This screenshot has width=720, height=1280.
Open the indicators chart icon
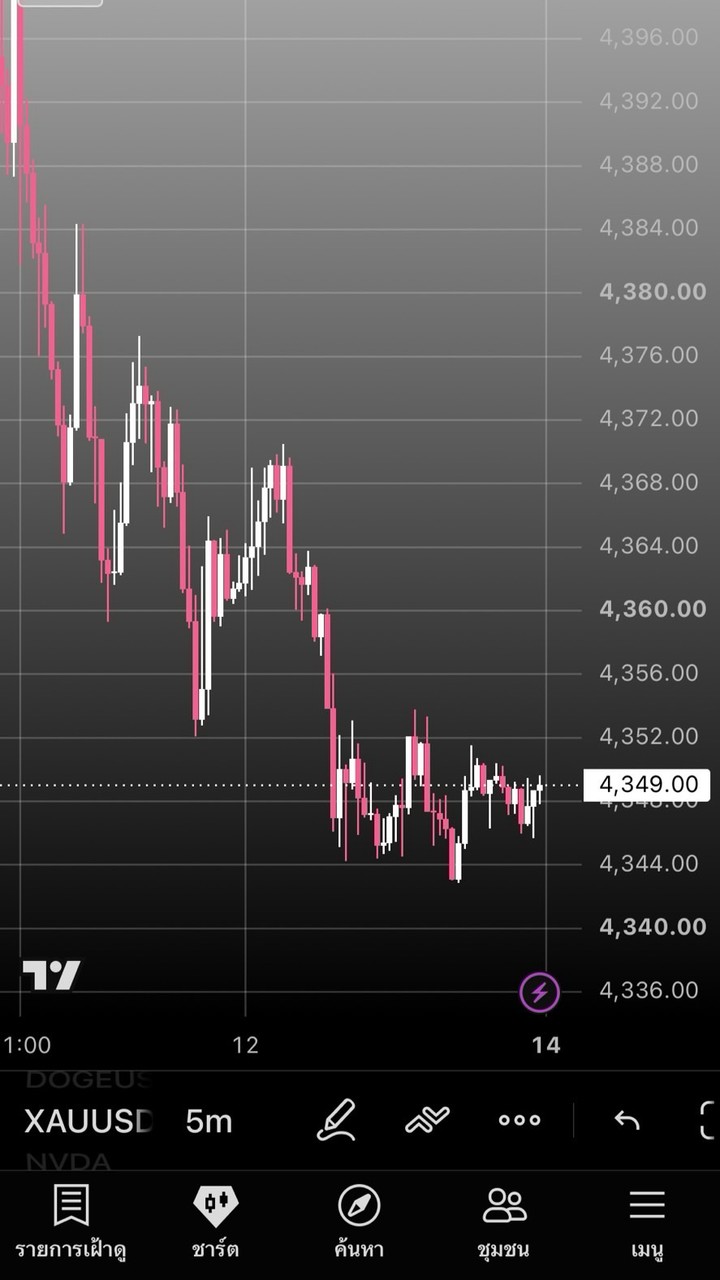[x=427, y=1120]
